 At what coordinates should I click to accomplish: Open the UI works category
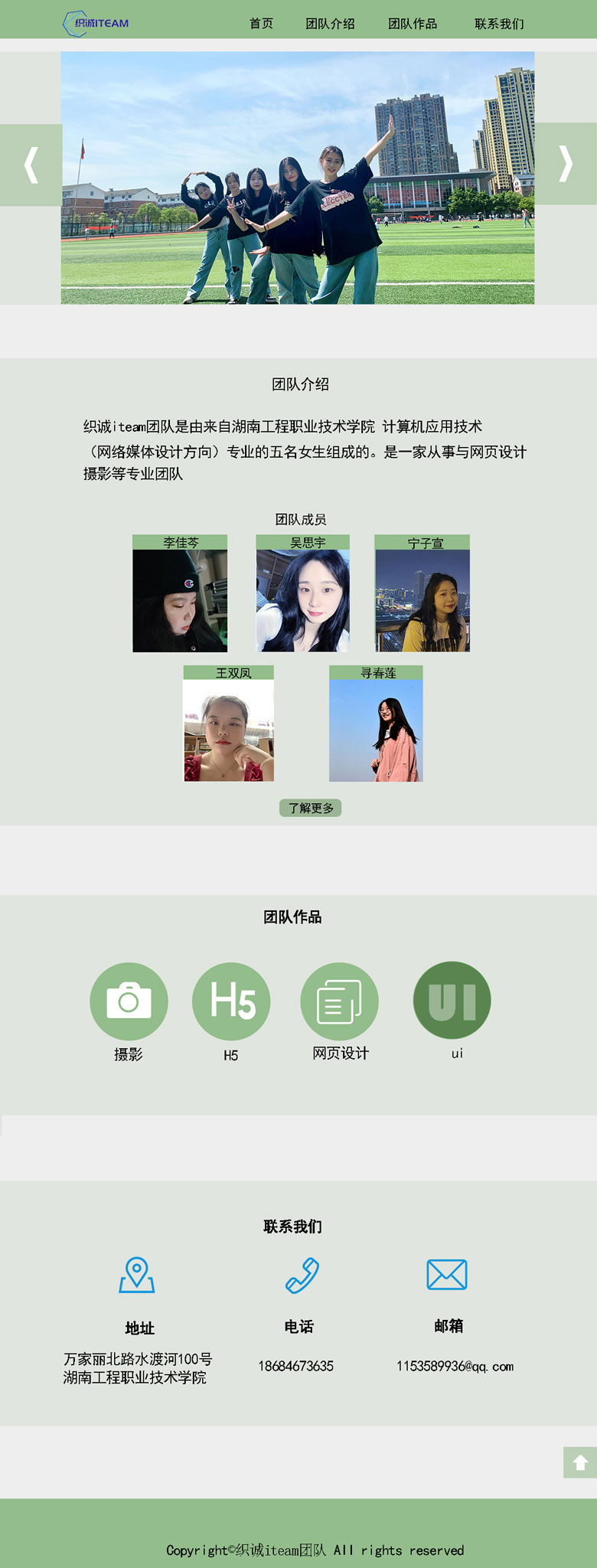click(x=452, y=1001)
